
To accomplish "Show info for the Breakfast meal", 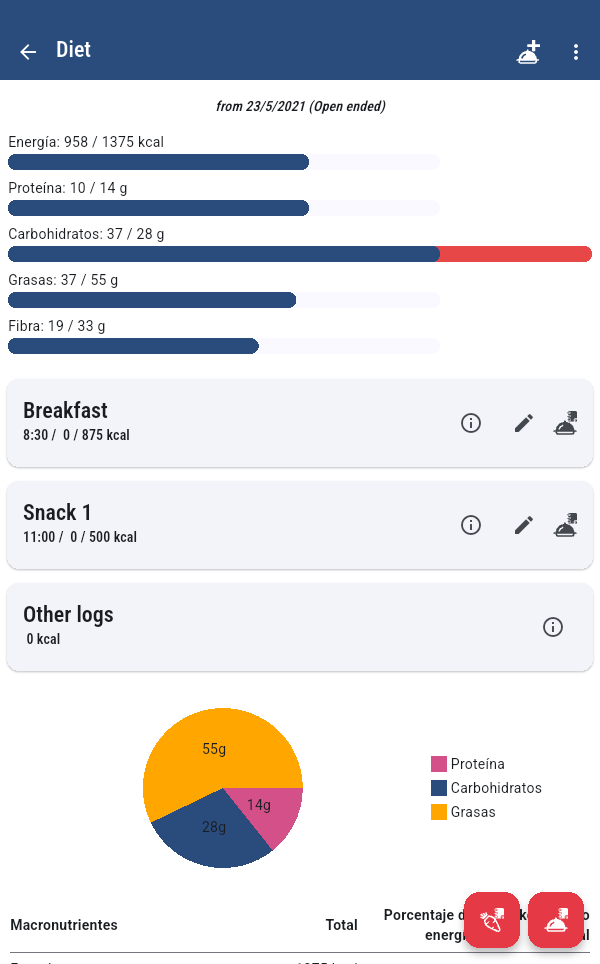I will coord(471,423).
